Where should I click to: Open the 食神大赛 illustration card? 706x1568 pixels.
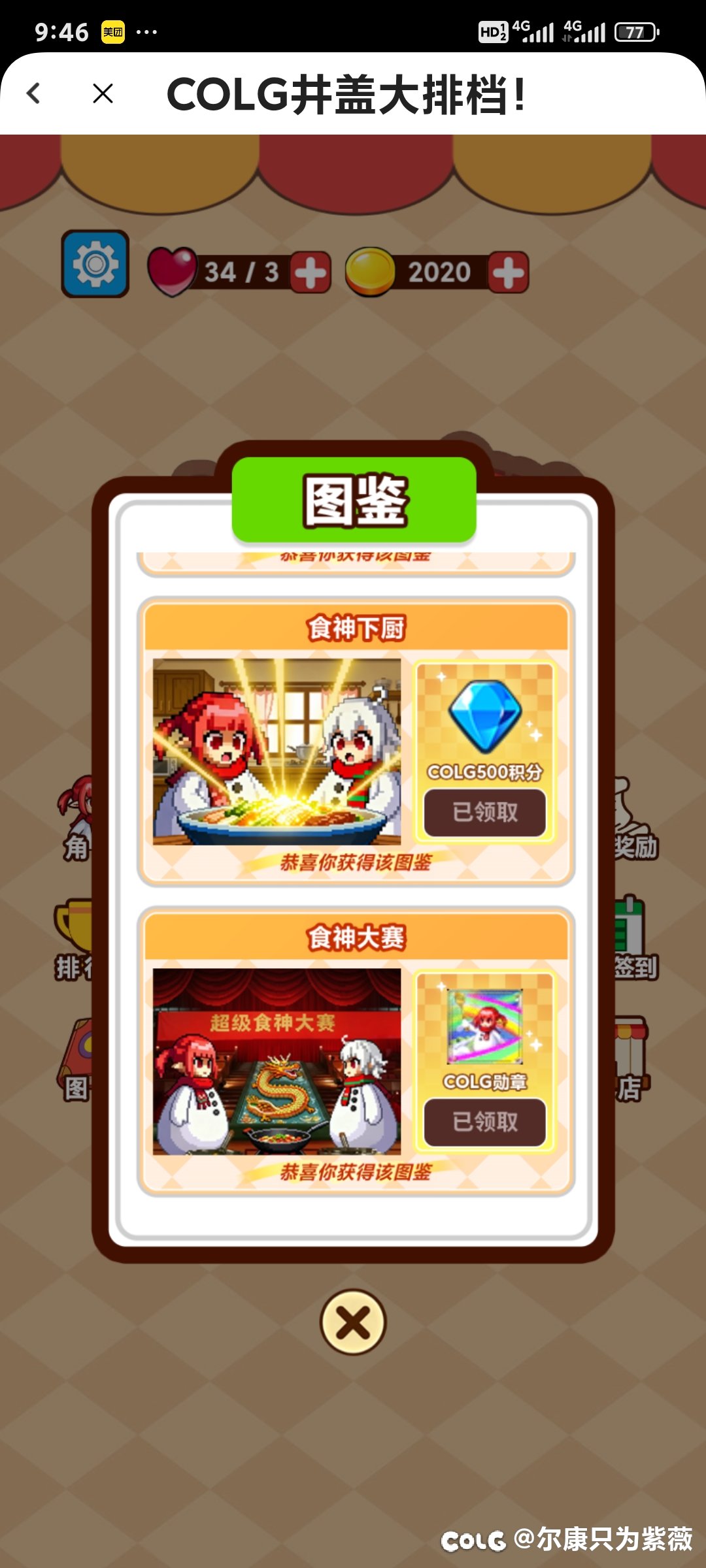[x=277, y=1061]
